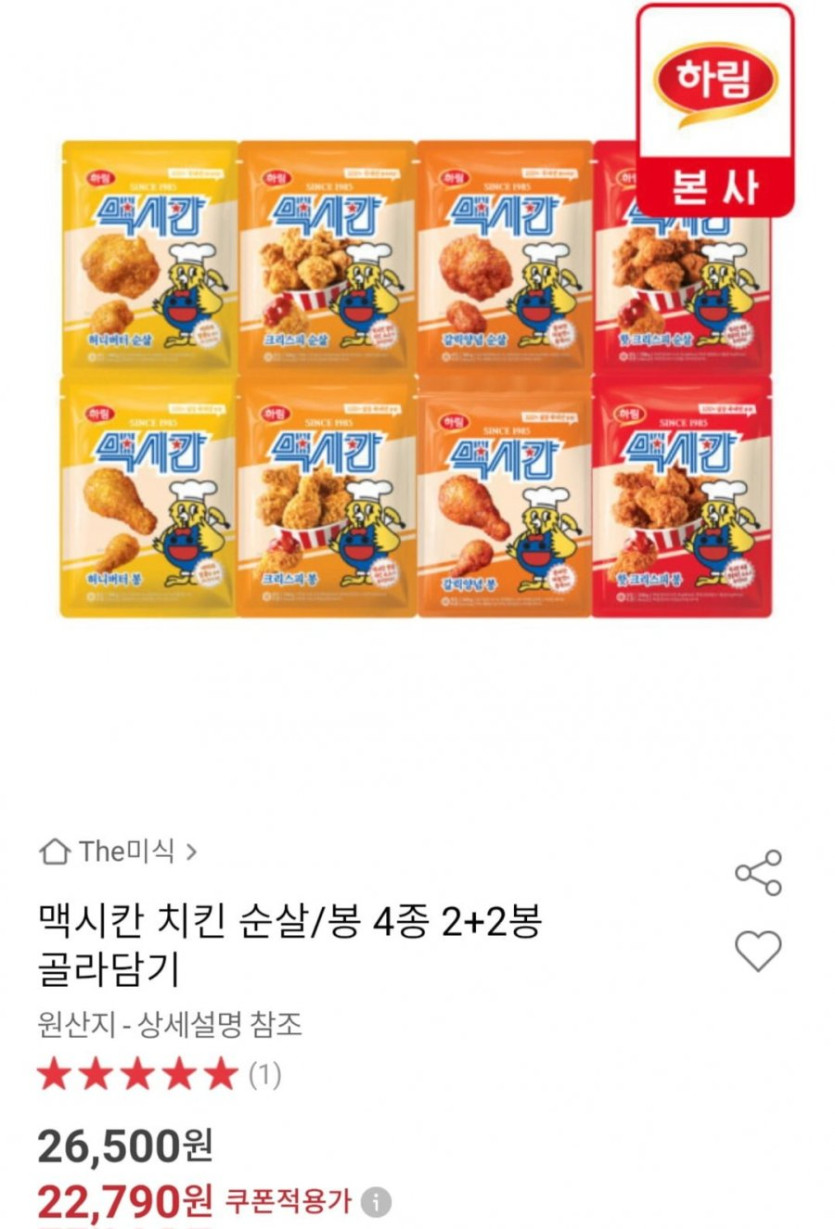
Task: Open the star rating reviews
Action: pyautogui.click(x=158, y=1076)
